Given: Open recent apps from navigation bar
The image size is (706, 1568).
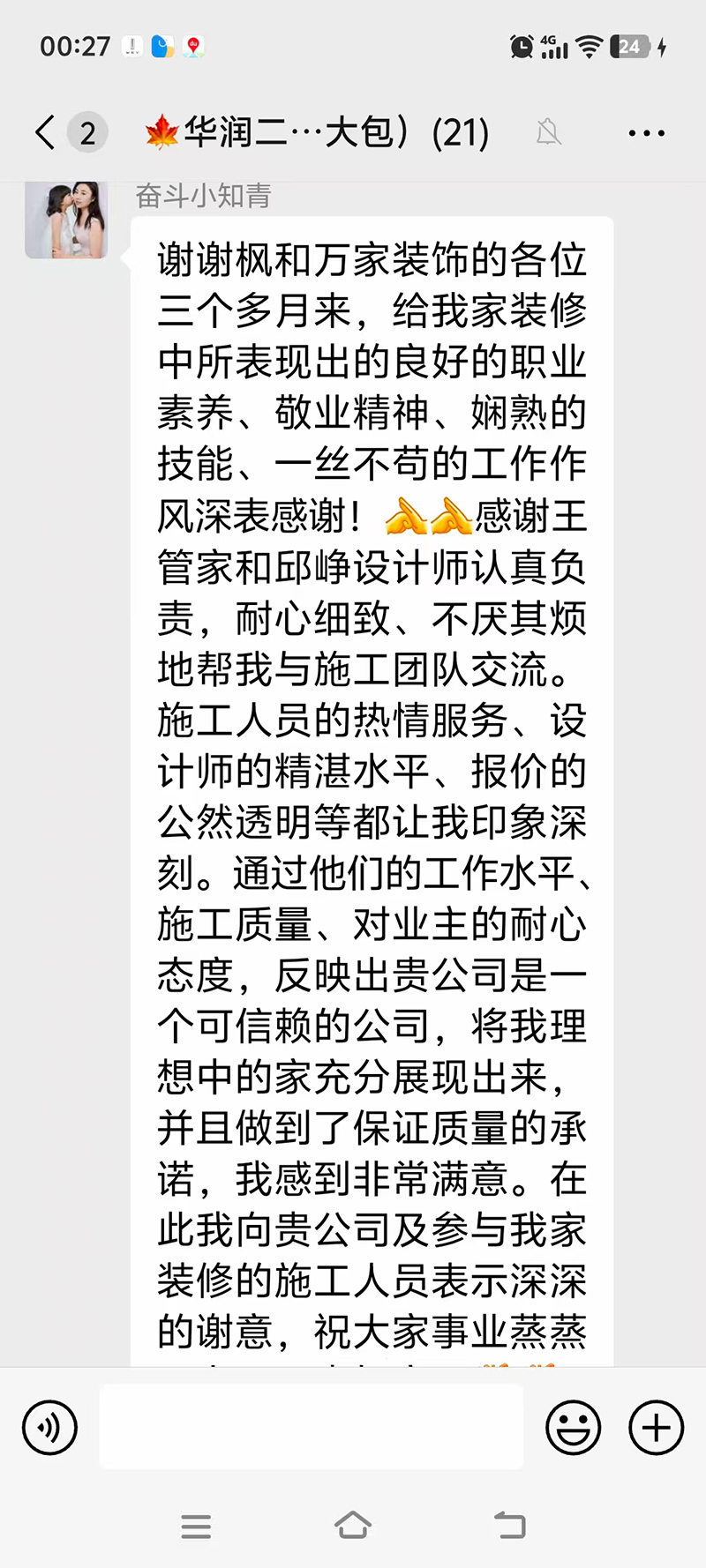Looking at the screenshot, I should [x=196, y=1527].
